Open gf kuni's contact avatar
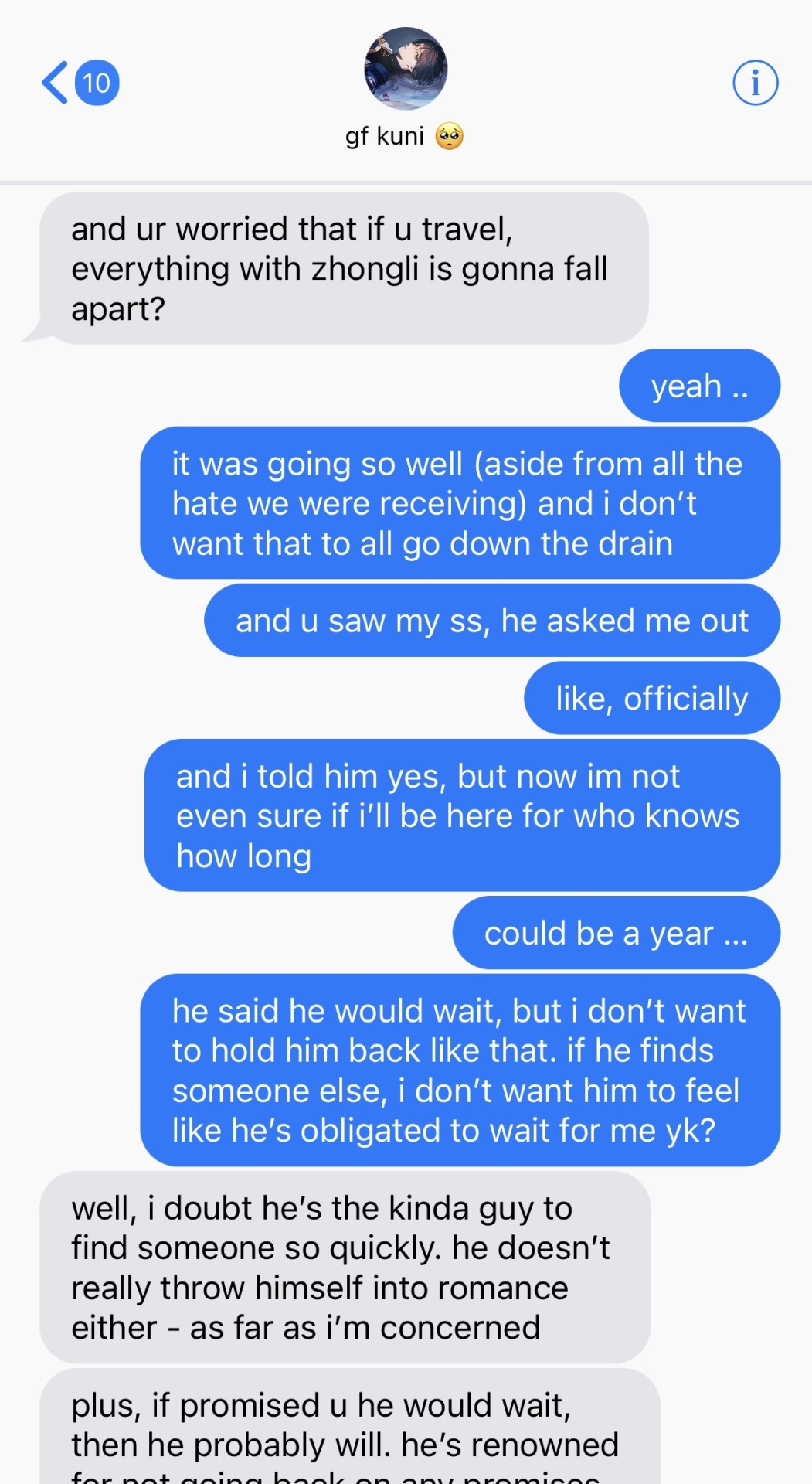 tap(406, 69)
